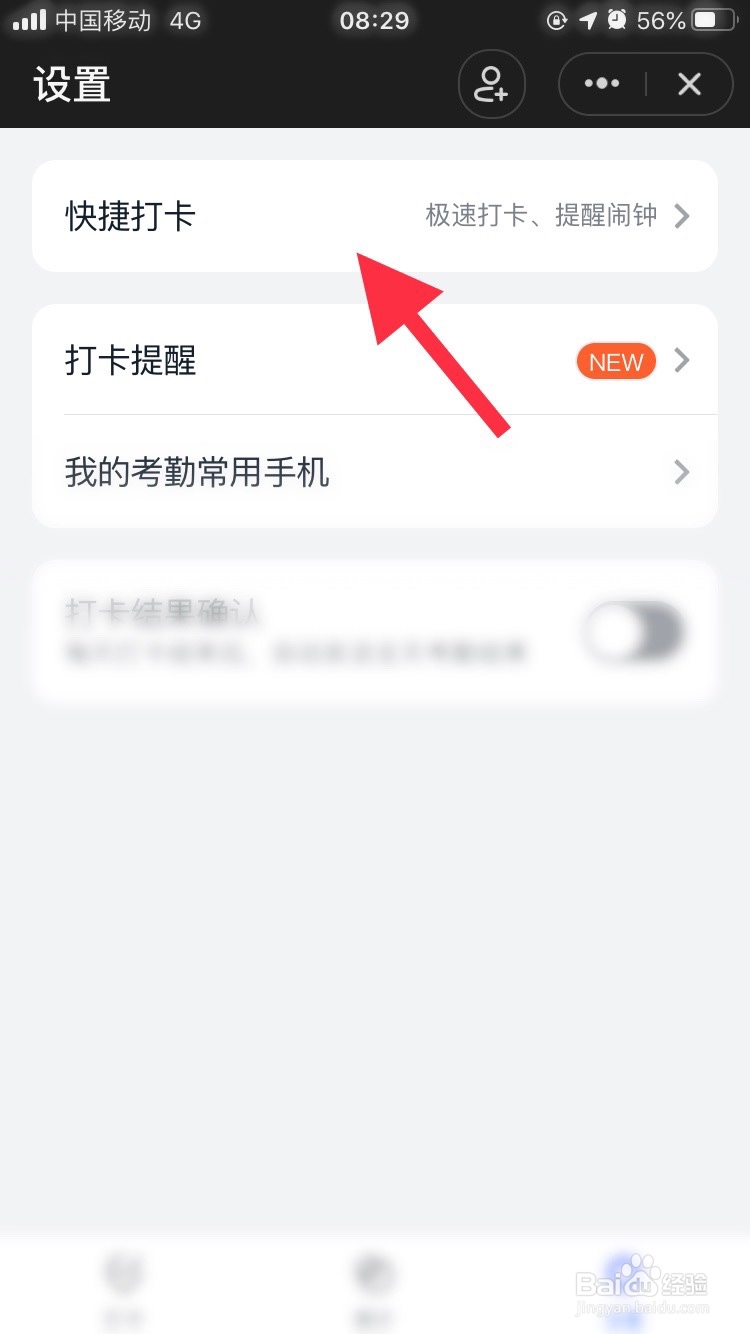Viewport: 750px width, 1334px height.
Task: Tap the battery indicator icon
Action: [x=712, y=18]
